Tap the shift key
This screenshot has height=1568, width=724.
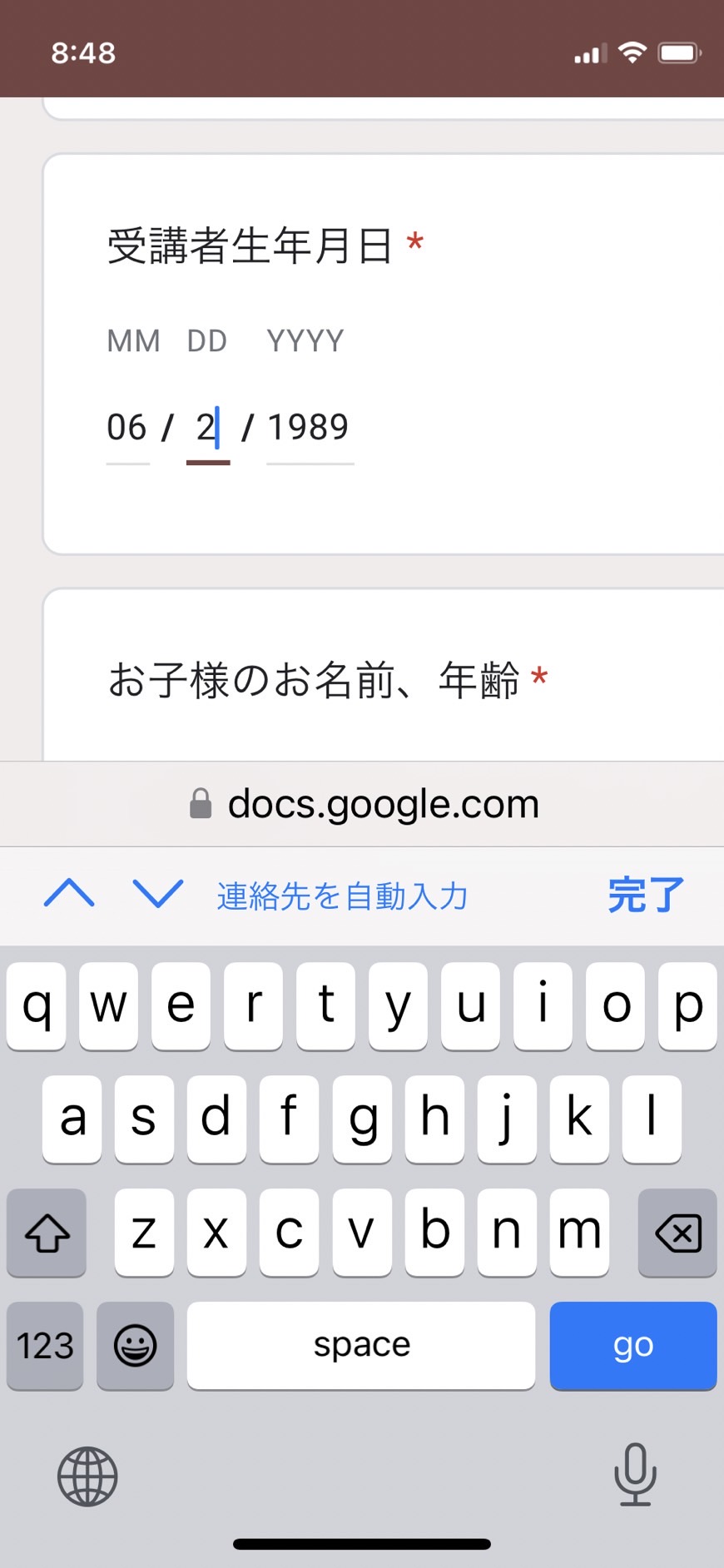(47, 1233)
